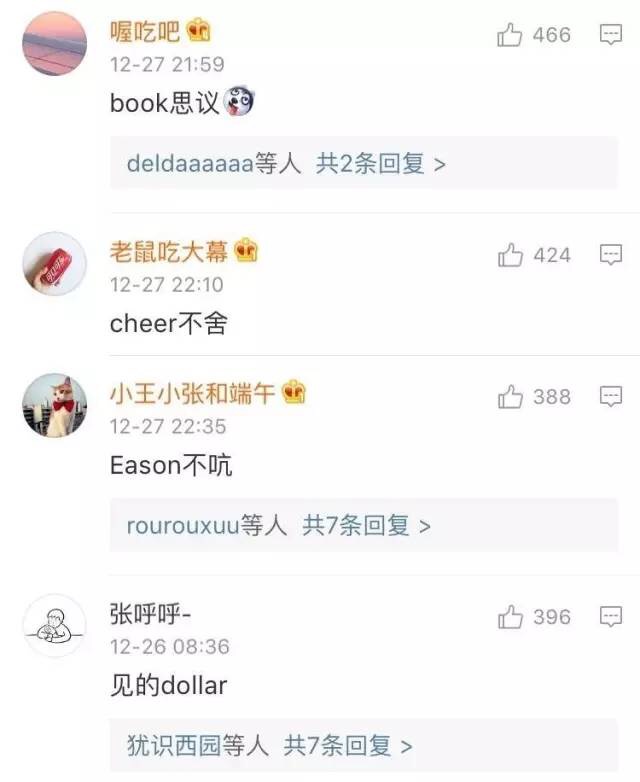640x782 pixels.
Task: Like the comment by 喔吃吧
Action: pyautogui.click(x=510, y=36)
